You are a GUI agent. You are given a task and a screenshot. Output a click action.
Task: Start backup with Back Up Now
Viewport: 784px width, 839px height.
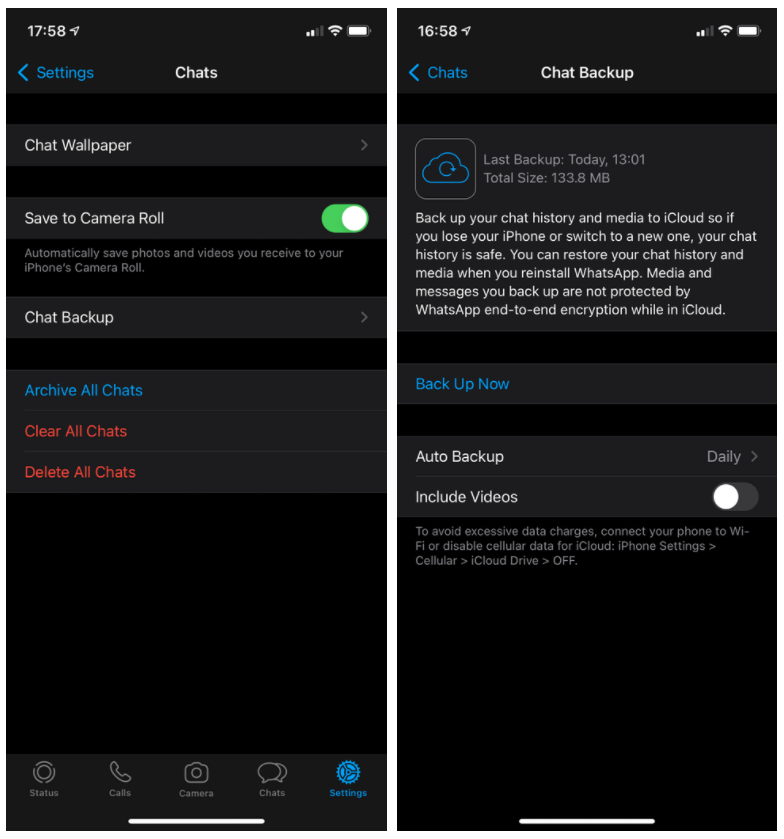[x=462, y=384]
